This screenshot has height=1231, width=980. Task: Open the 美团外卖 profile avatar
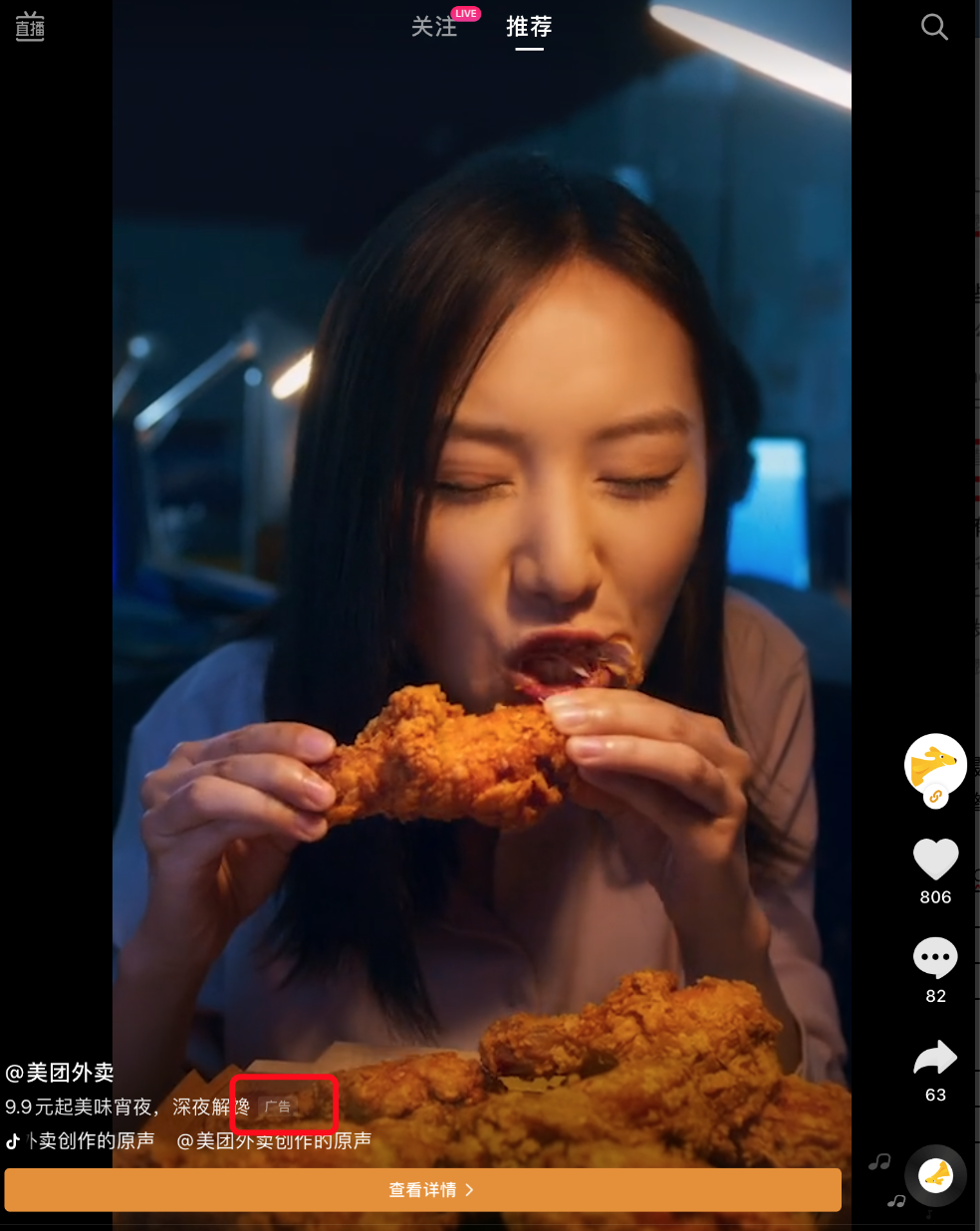[x=935, y=765]
